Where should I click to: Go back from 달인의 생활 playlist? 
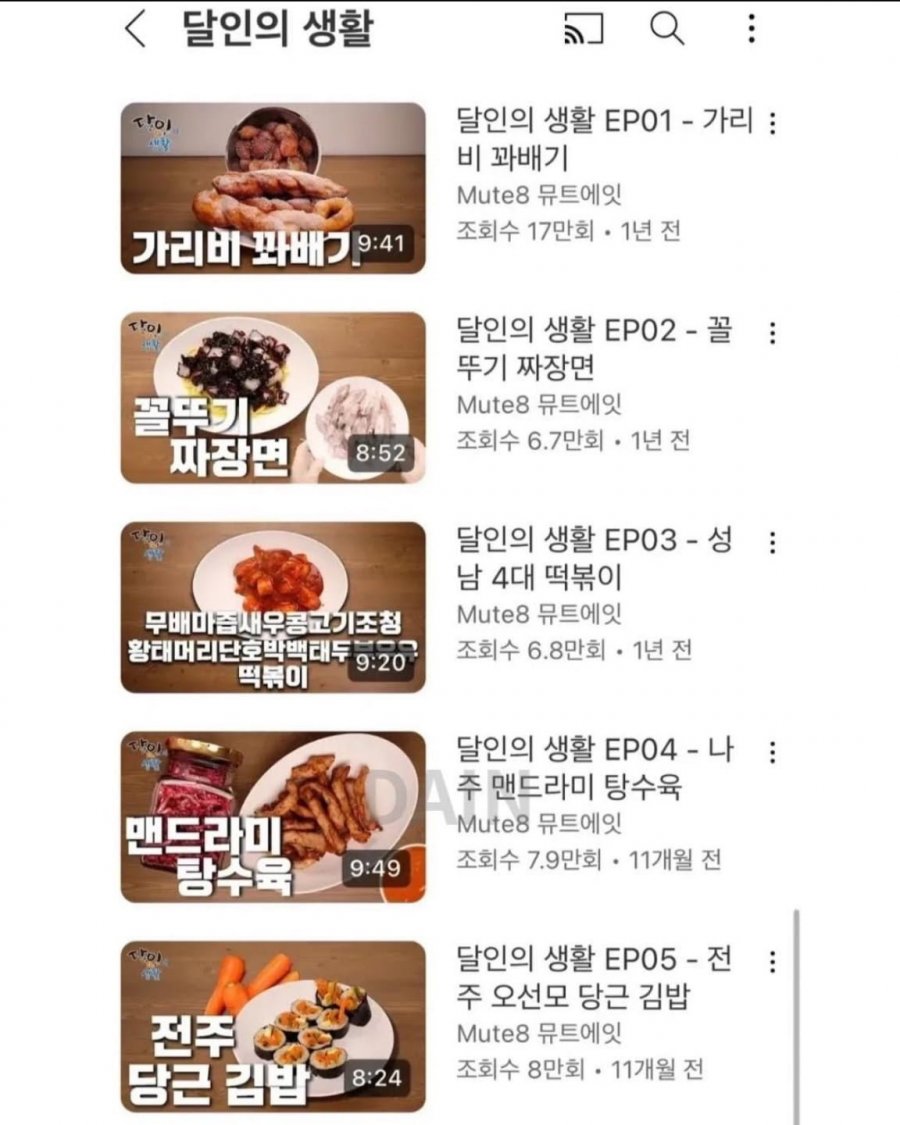tap(135, 29)
